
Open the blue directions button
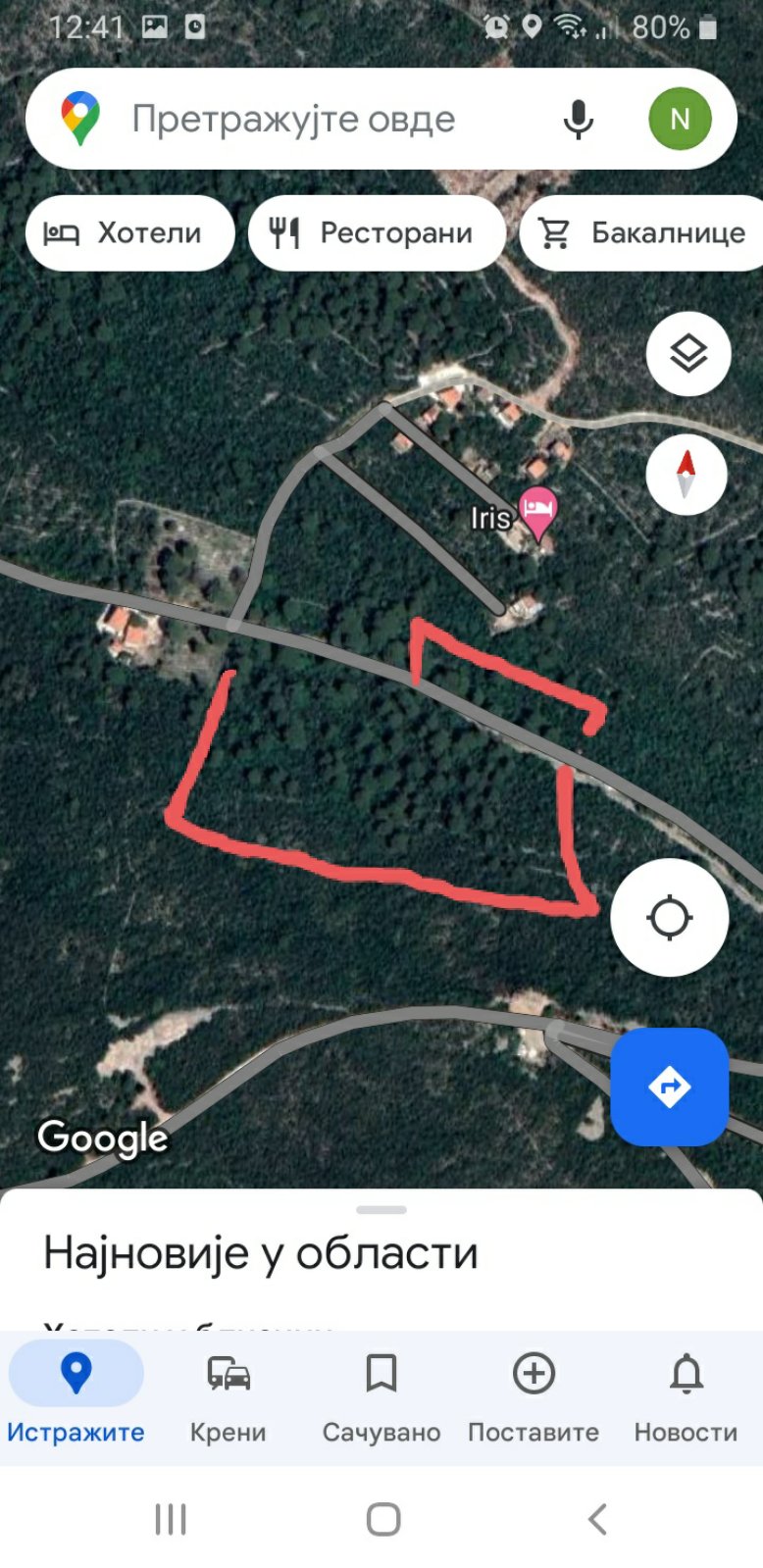tap(670, 1087)
